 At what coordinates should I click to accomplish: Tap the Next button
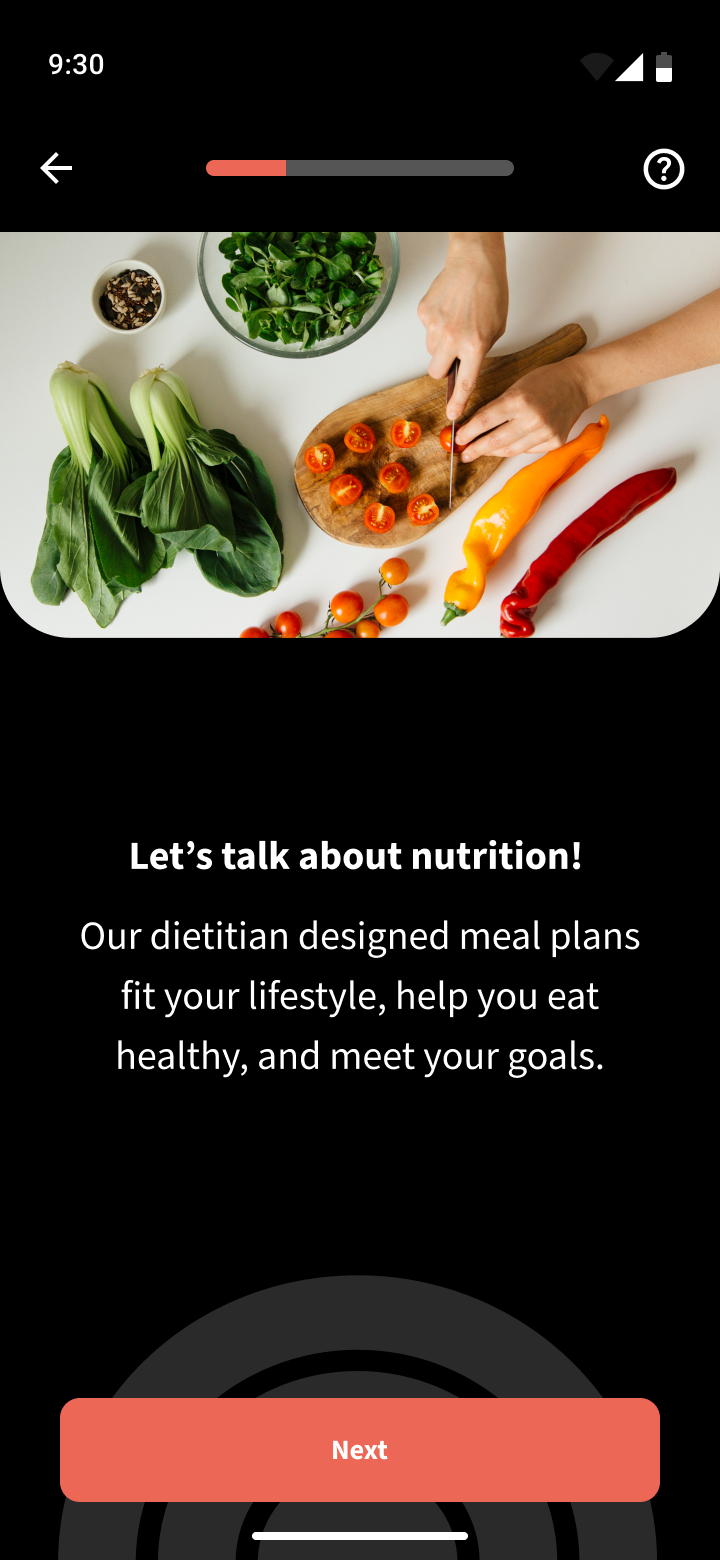click(360, 1449)
